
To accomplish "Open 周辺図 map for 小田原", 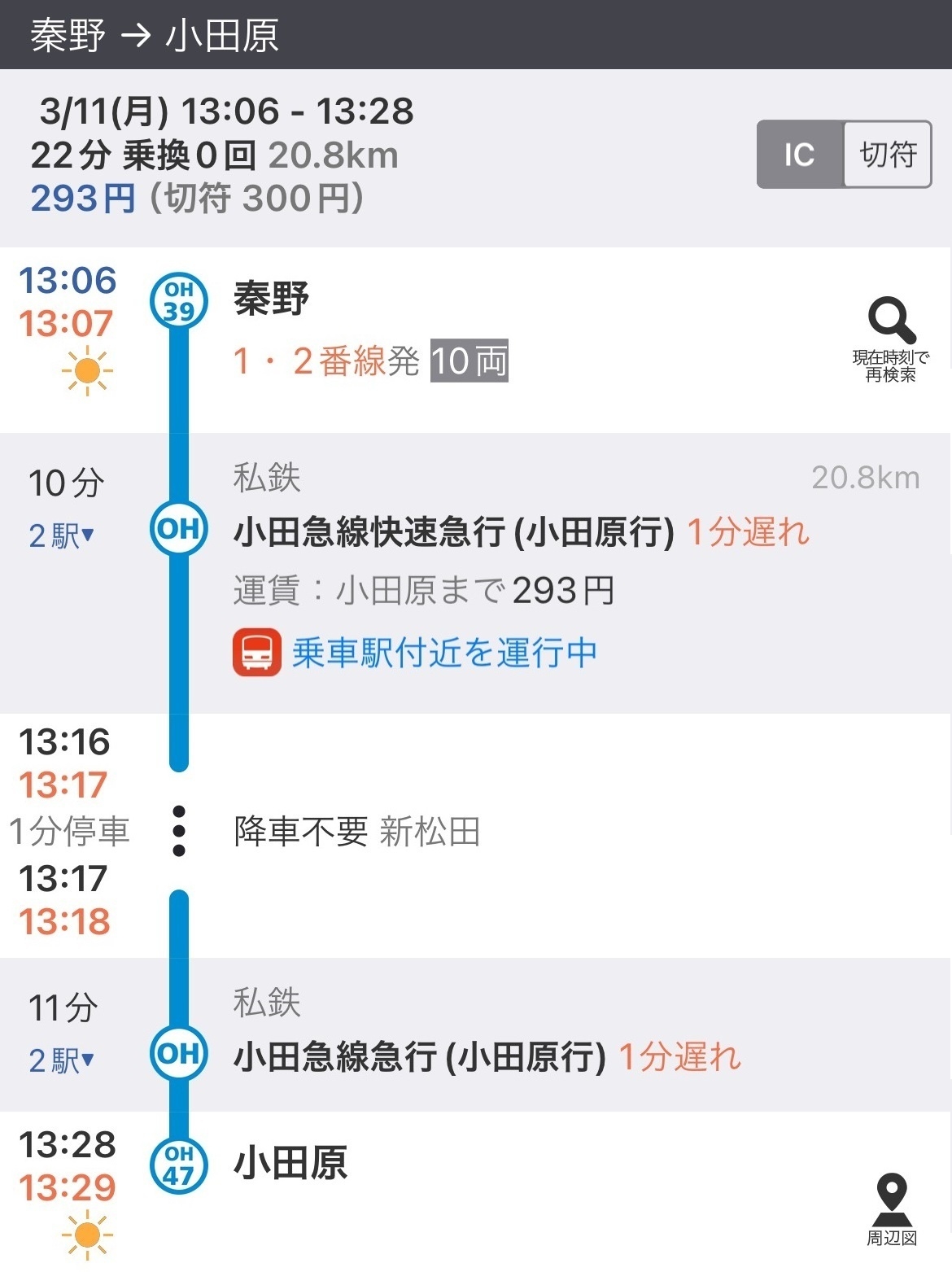I will 892,1210.
